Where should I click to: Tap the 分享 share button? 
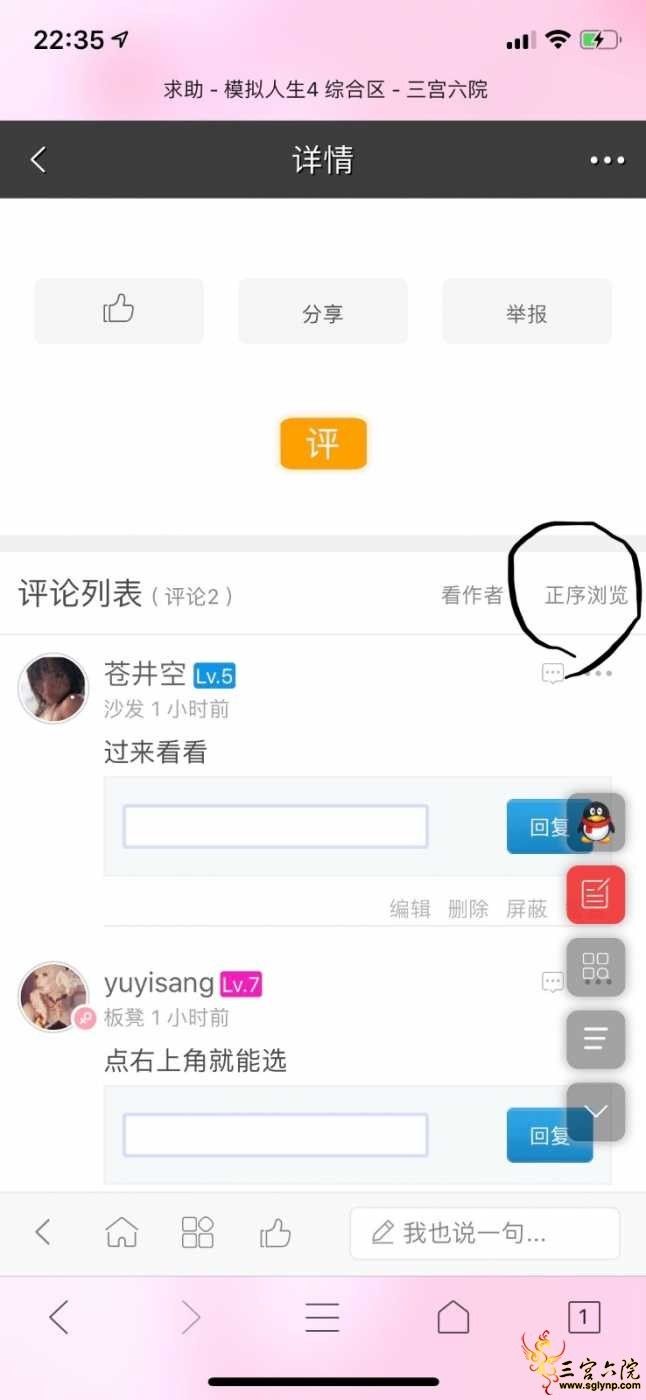click(x=322, y=313)
